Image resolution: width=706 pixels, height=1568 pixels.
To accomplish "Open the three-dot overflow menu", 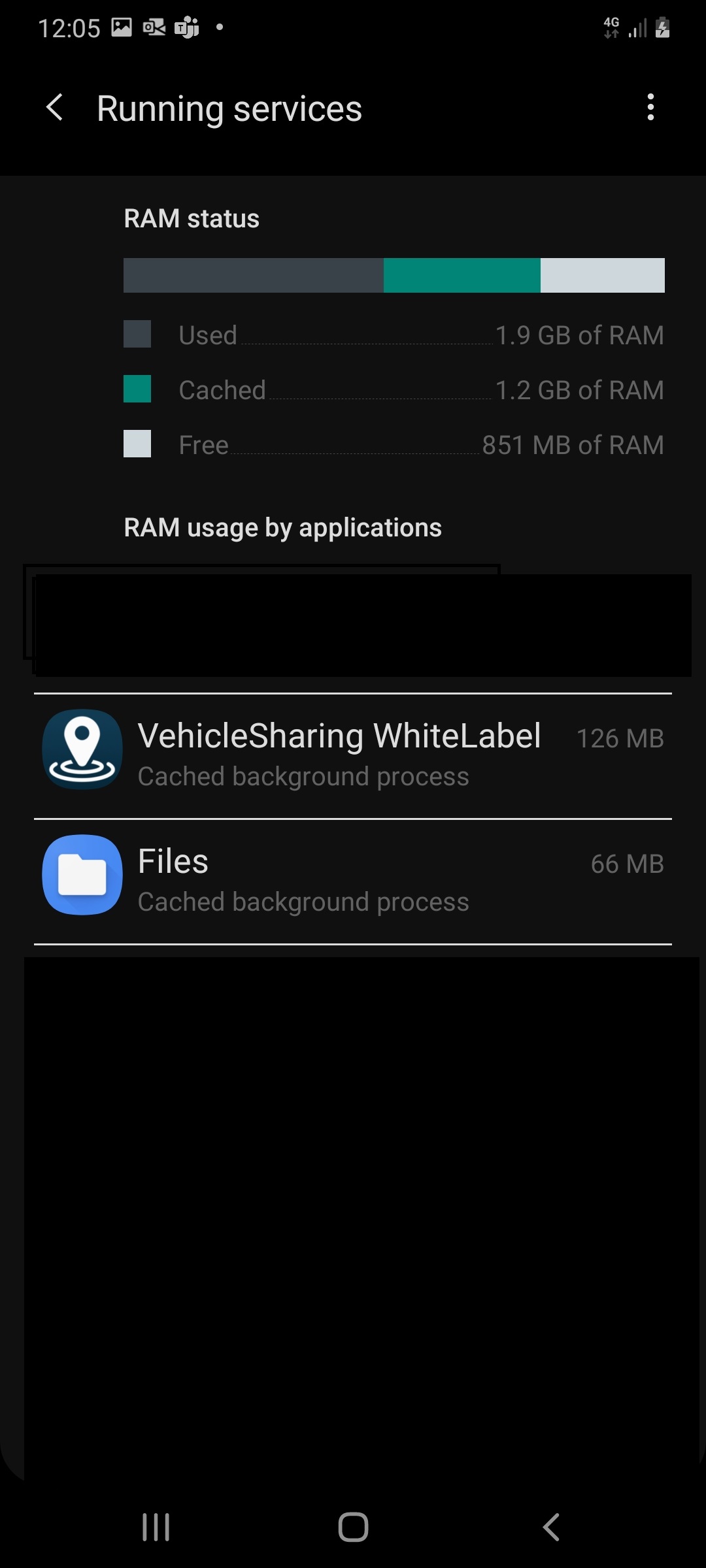I will coord(650,107).
